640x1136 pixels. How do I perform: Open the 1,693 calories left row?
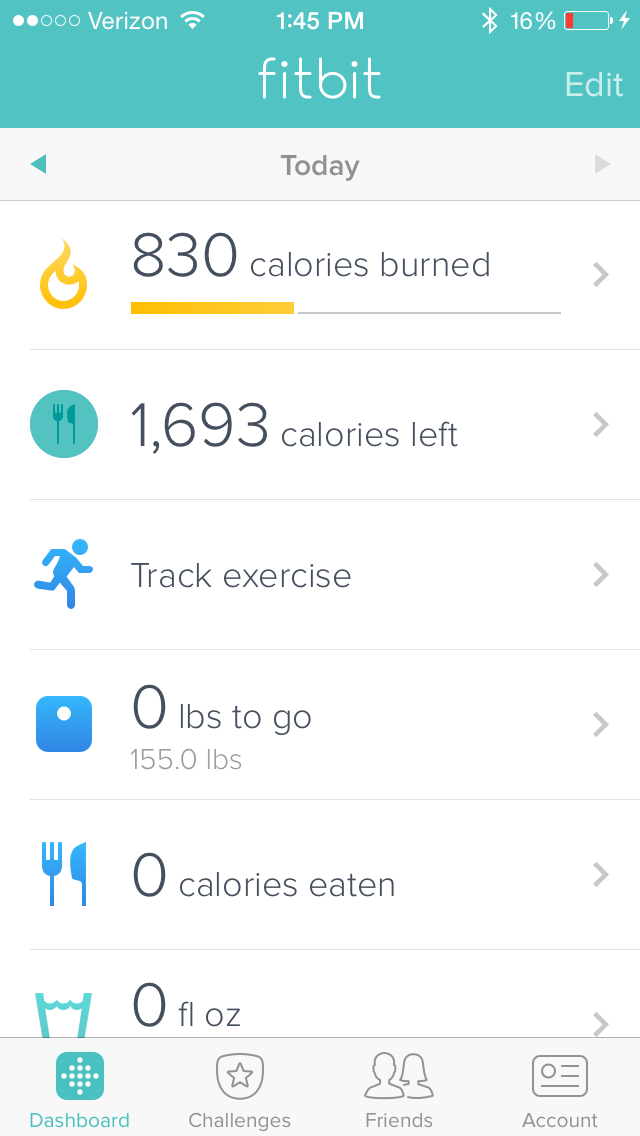pos(320,425)
